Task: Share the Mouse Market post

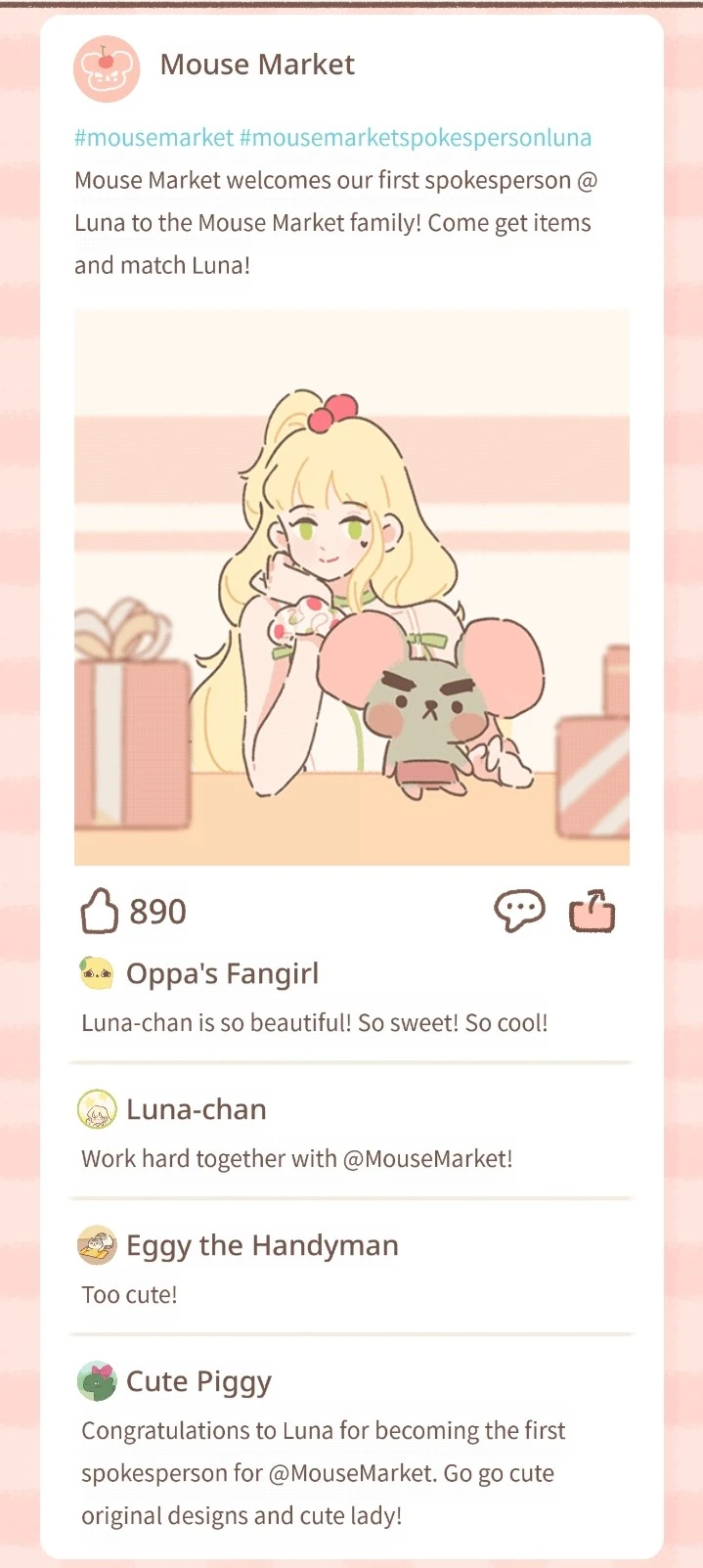Action: [593, 912]
